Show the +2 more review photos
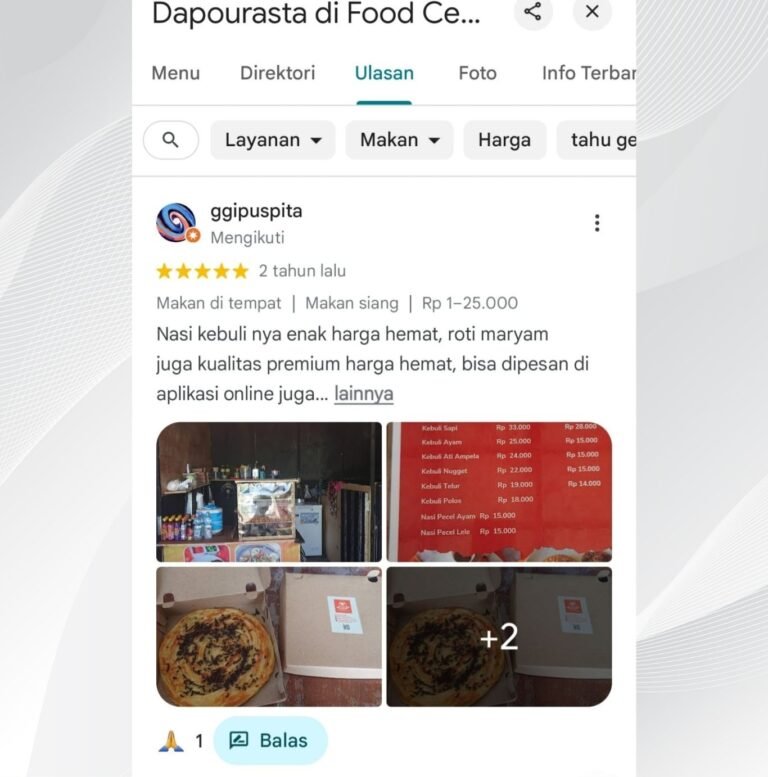The width and height of the screenshot is (768, 777). (x=499, y=637)
